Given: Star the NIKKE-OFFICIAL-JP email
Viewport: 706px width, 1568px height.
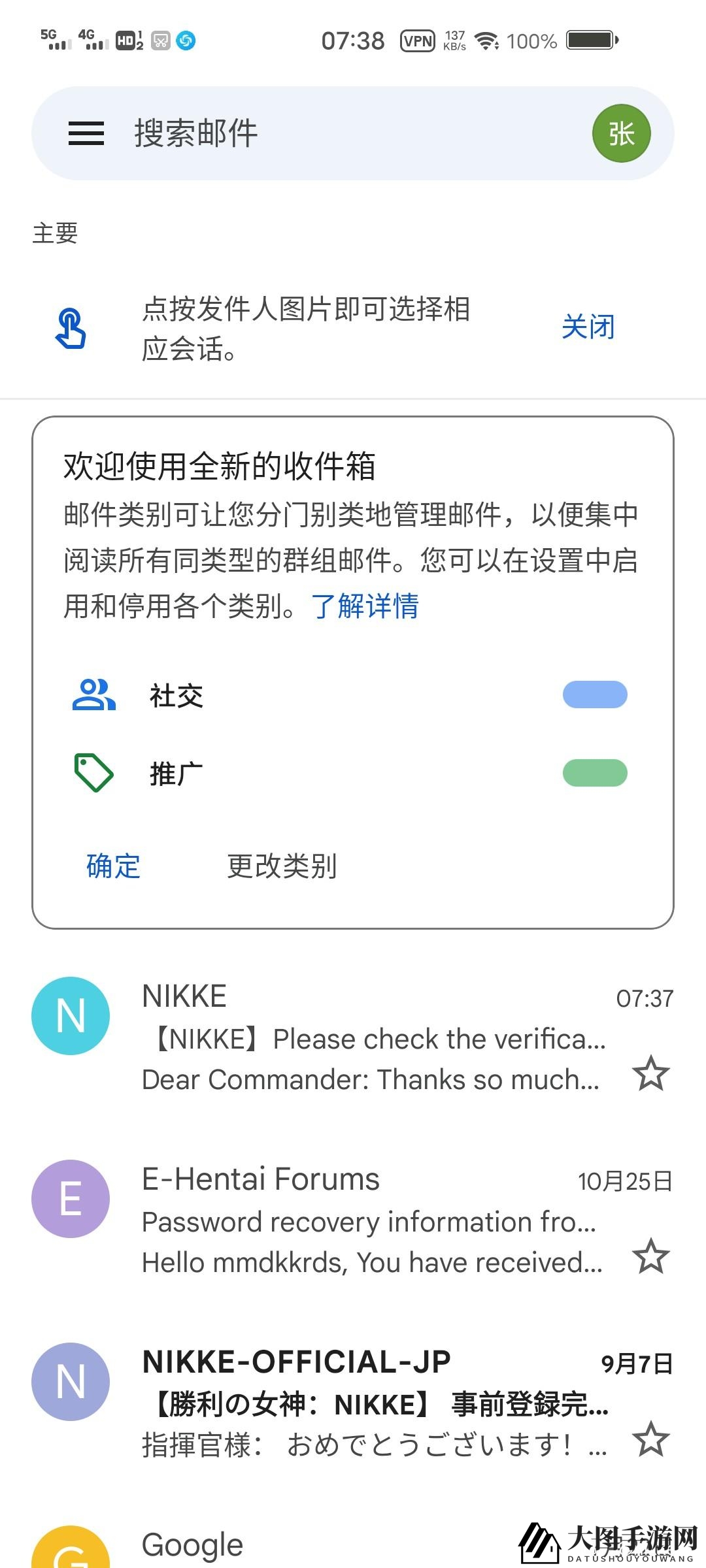Looking at the screenshot, I should (651, 1439).
